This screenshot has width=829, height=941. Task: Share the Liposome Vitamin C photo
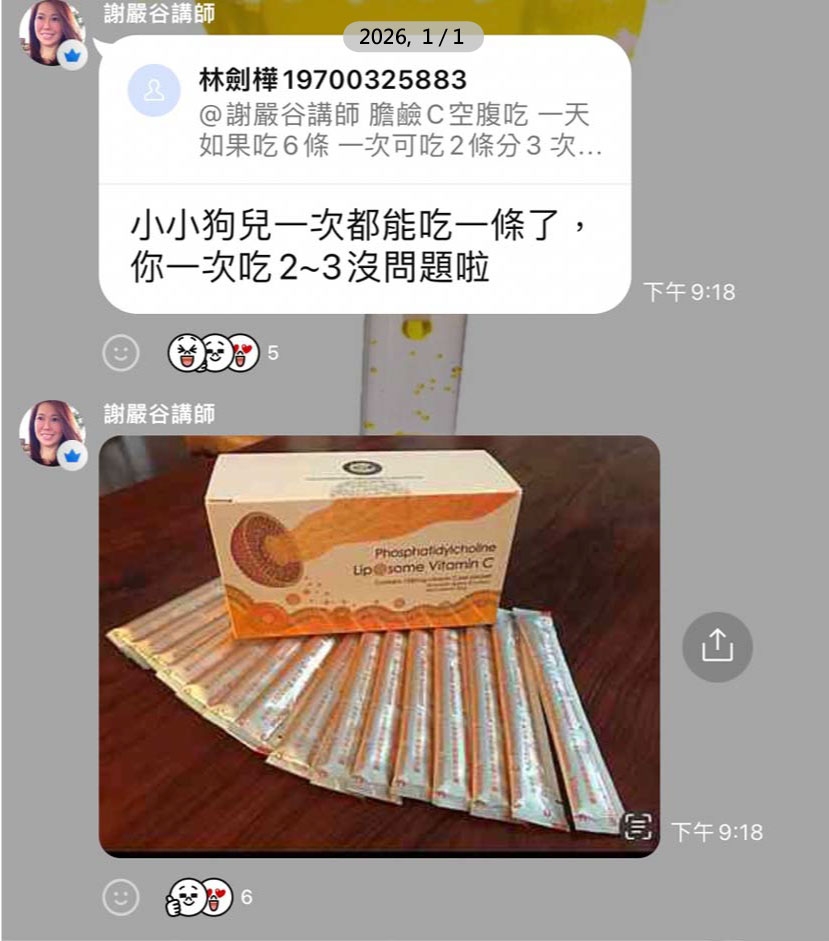tap(716, 647)
